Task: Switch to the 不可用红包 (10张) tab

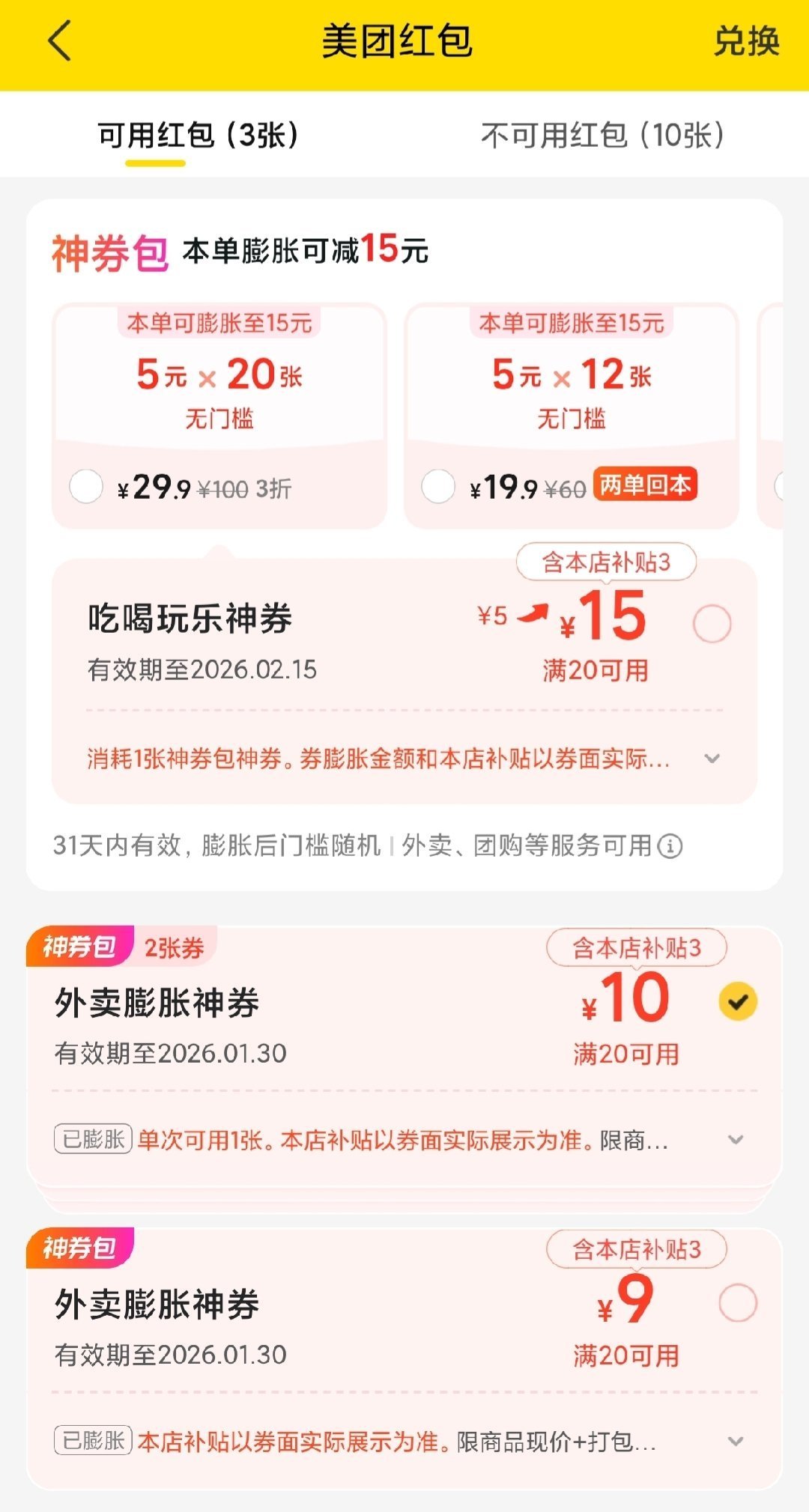Action: pos(603,136)
